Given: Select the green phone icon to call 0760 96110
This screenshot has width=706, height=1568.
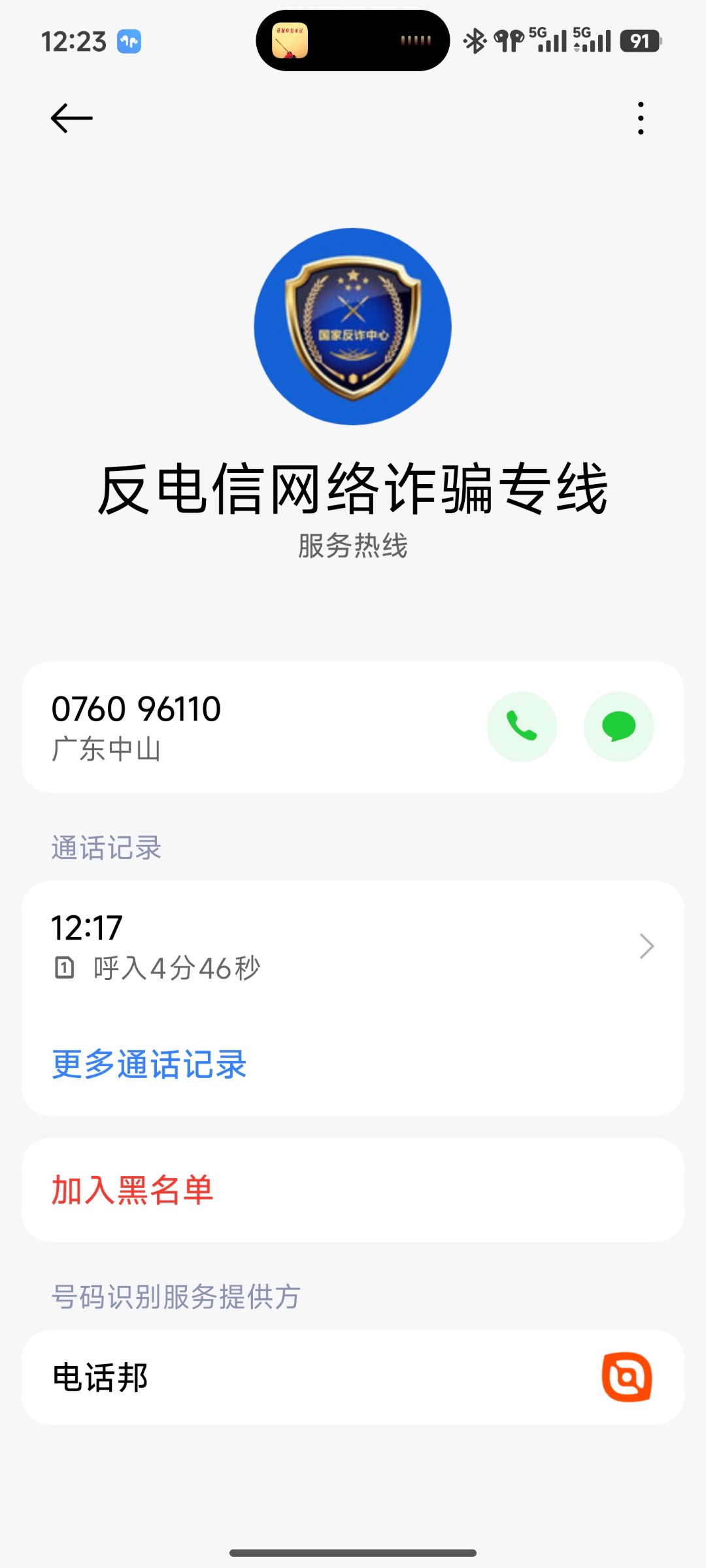Looking at the screenshot, I should pyautogui.click(x=522, y=727).
